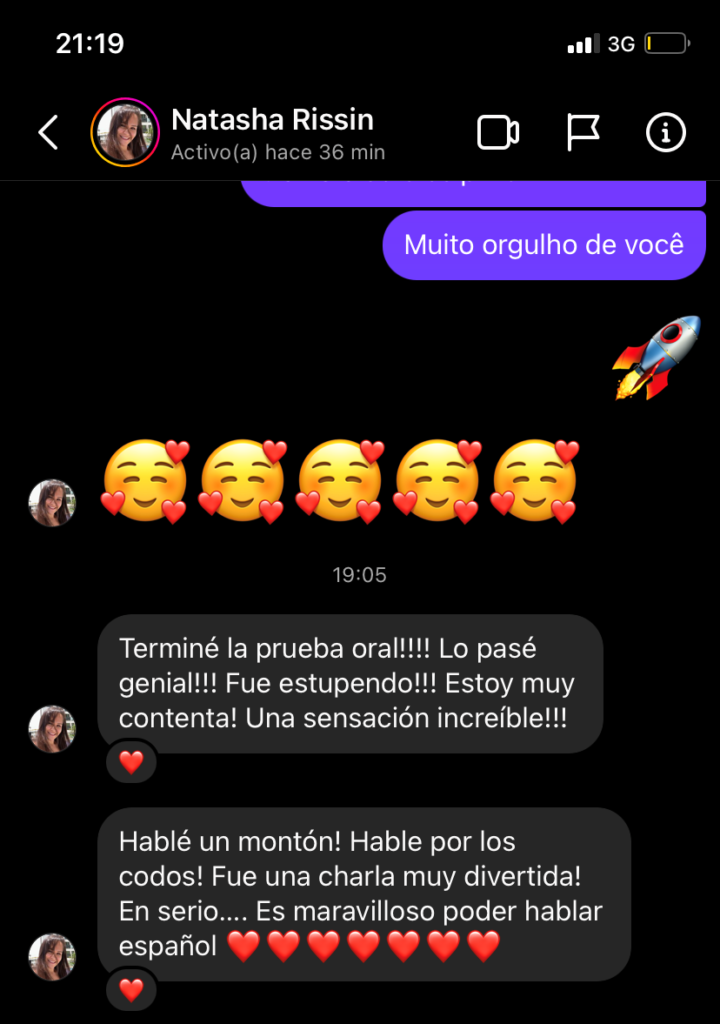Open Natasha Rissin's profile photo story
This screenshot has width=720, height=1024.
[125, 132]
